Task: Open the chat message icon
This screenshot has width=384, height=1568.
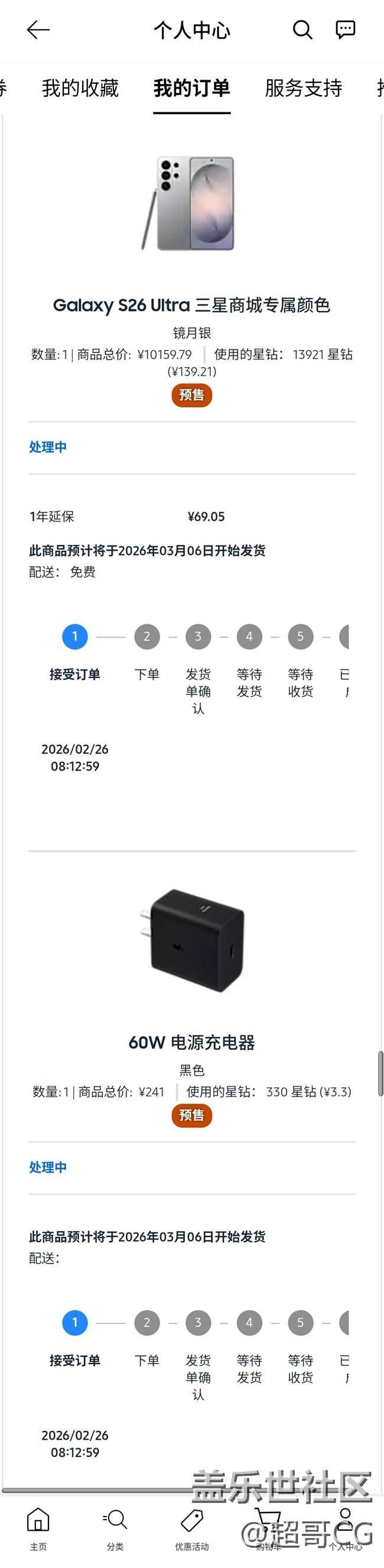Action: (346, 30)
